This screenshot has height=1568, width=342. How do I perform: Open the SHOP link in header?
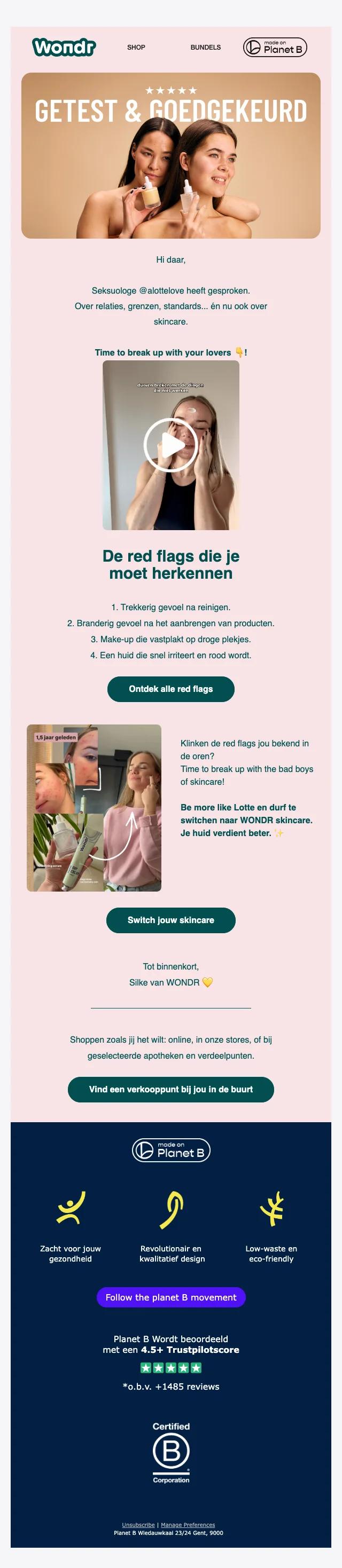tap(136, 48)
